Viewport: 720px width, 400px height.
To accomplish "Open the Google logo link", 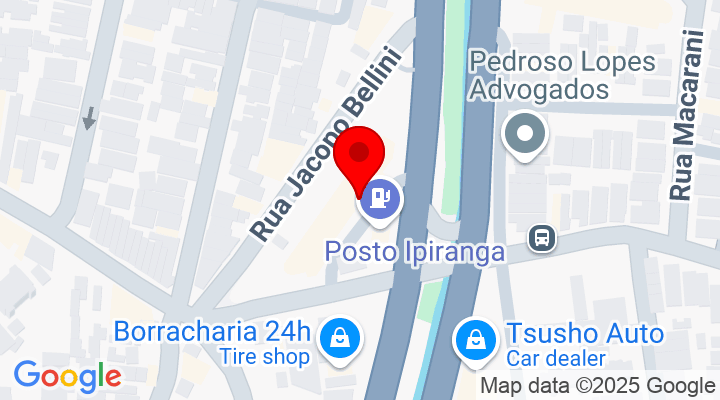I will coord(67,376).
